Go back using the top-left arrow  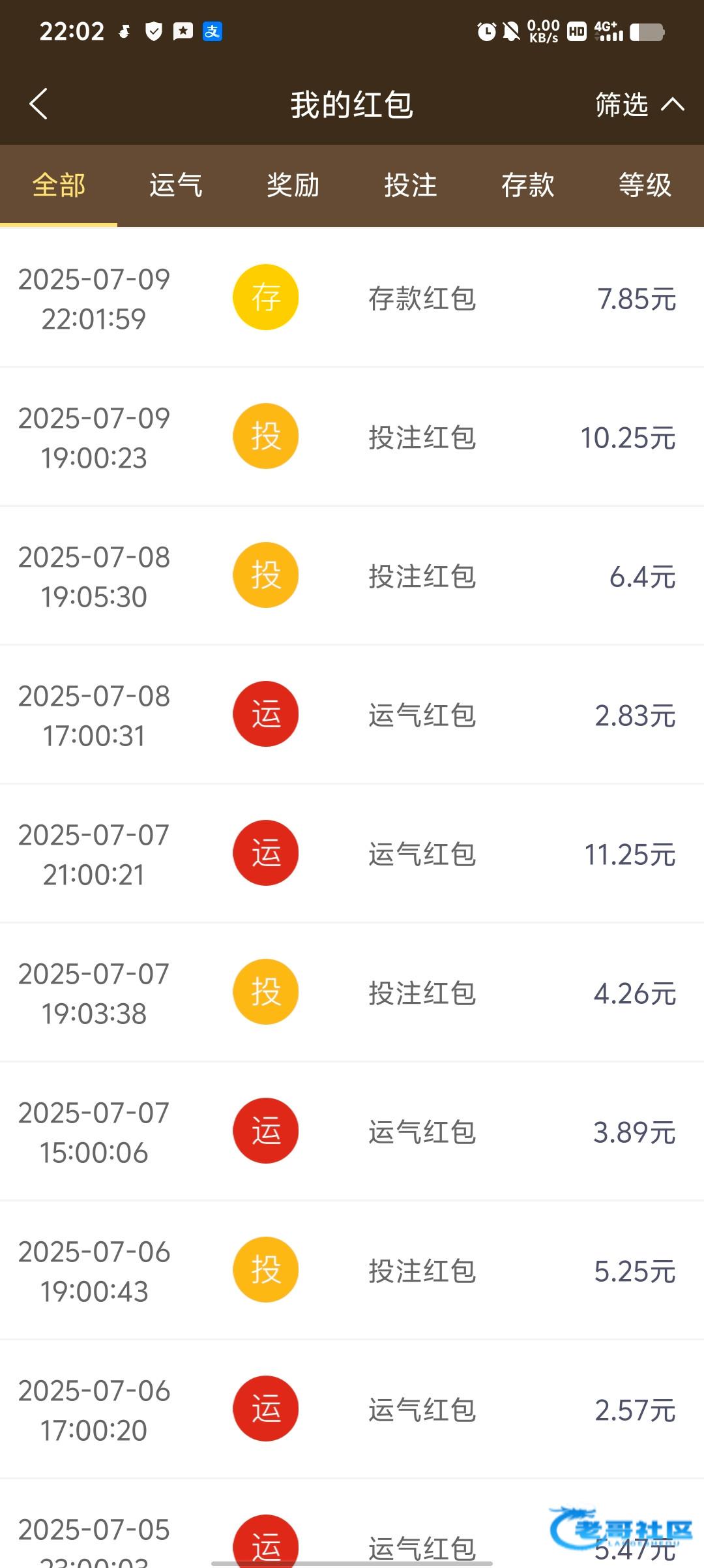pyautogui.click(x=39, y=104)
